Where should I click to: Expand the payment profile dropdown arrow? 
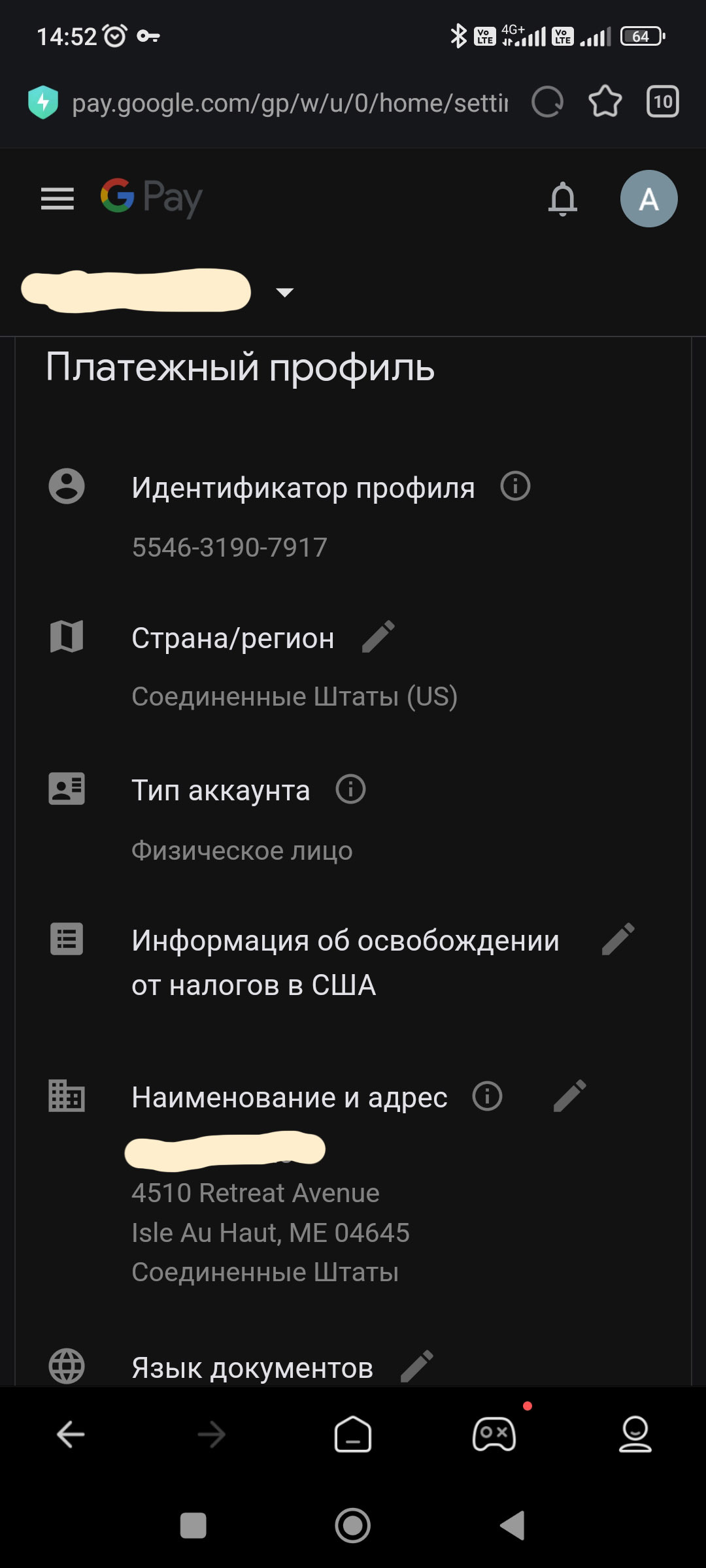point(284,292)
